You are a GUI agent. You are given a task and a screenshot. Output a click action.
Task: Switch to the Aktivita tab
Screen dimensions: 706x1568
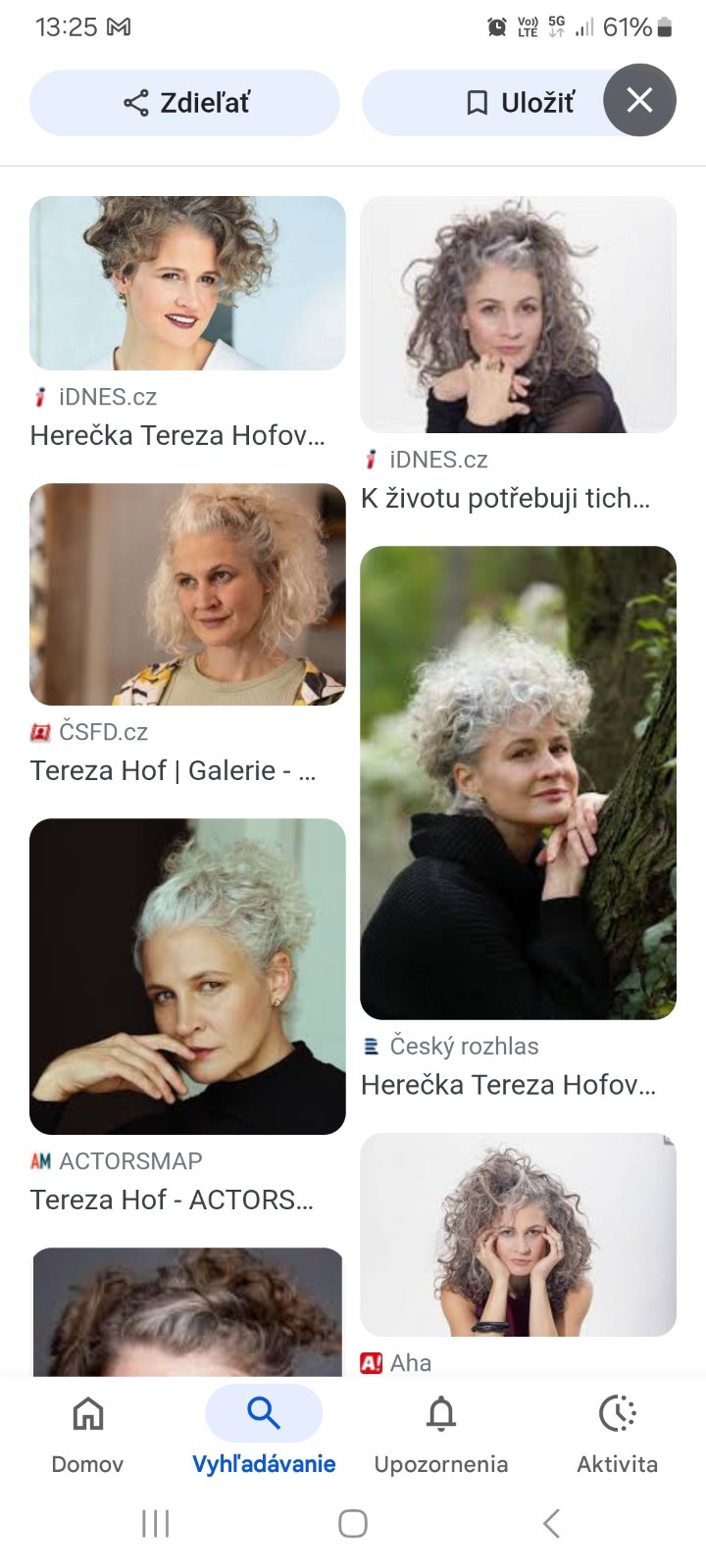[617, 1431]
